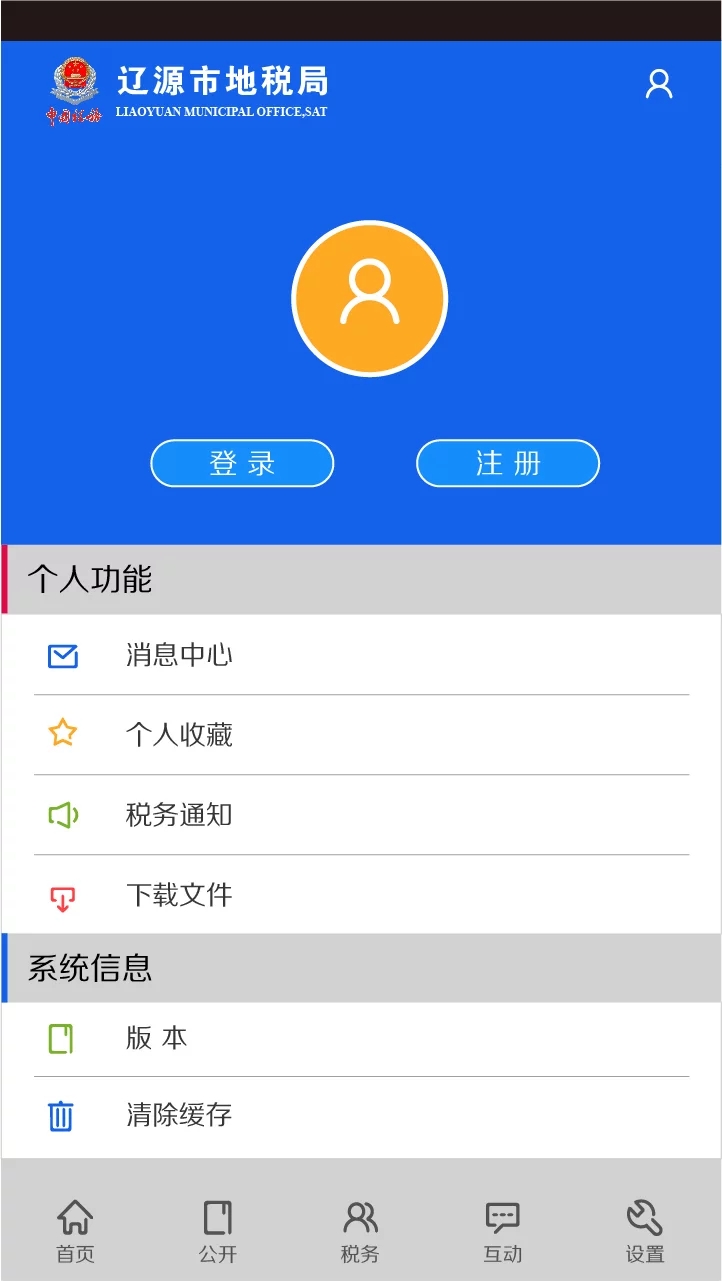Image resolution: width=722 pixels, height=1281 pixels.
Task: Tap the 清除缓存 trash icon
Action: pos(62,1116)
